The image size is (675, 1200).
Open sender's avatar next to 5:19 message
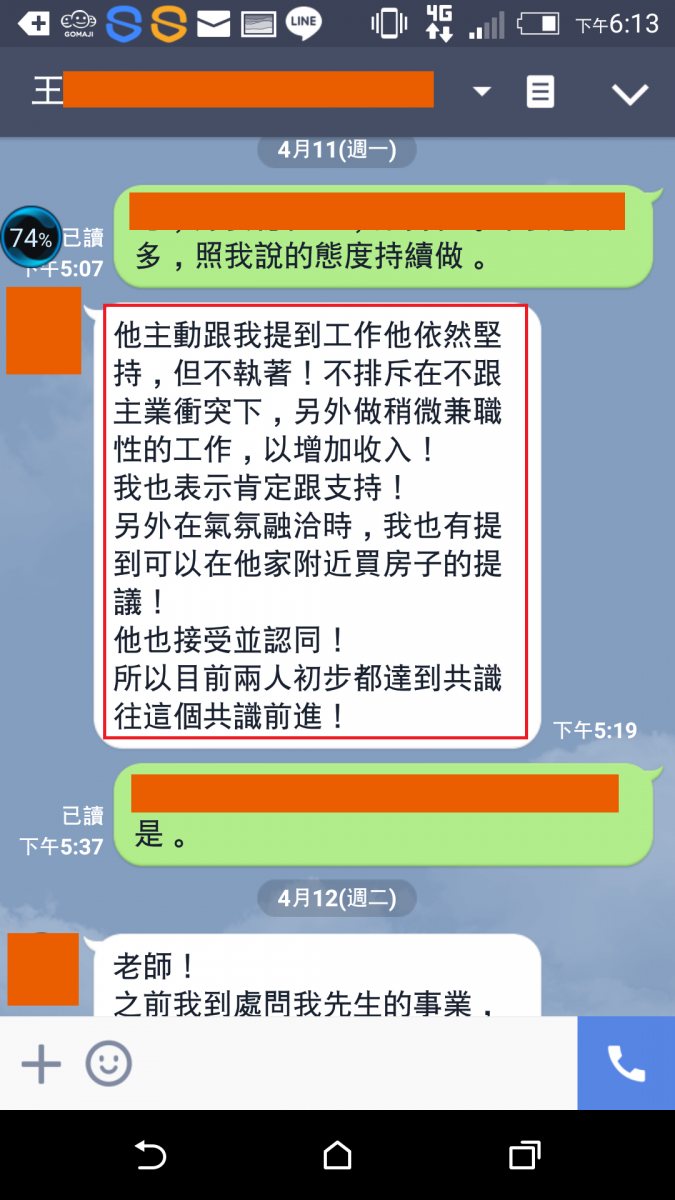coord(43,331)
